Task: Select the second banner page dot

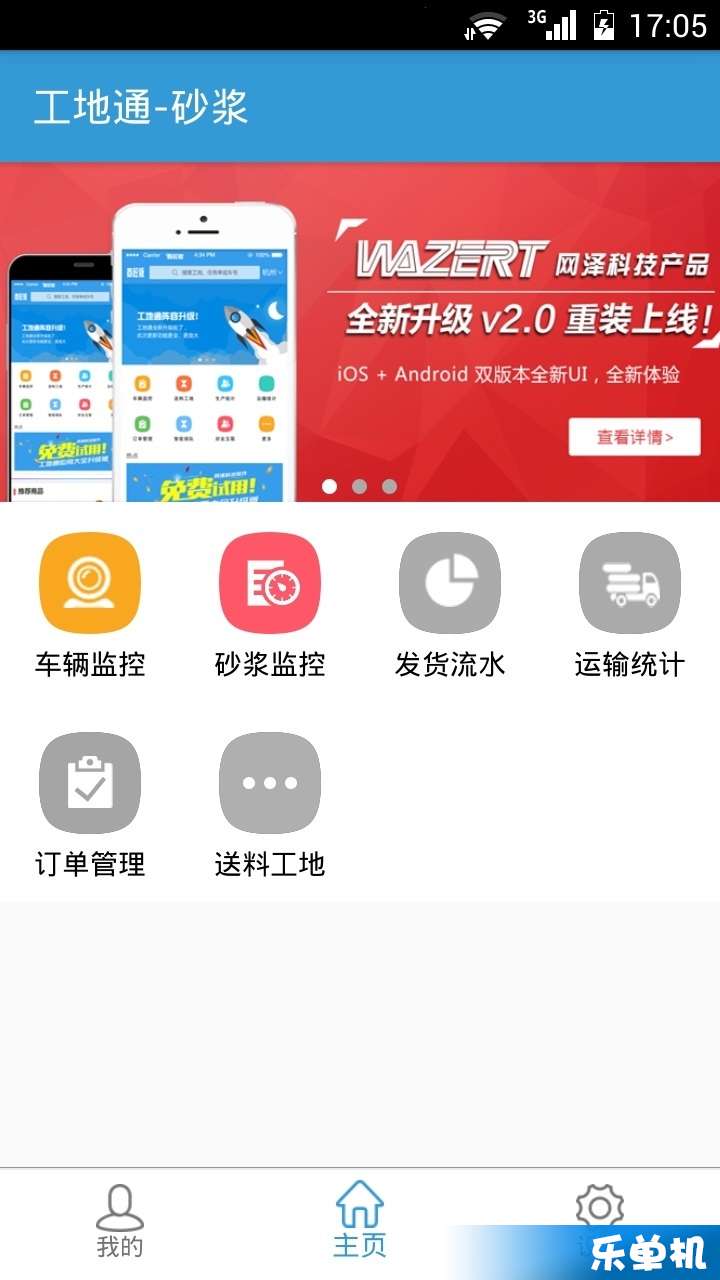Action: click(359, 487)
